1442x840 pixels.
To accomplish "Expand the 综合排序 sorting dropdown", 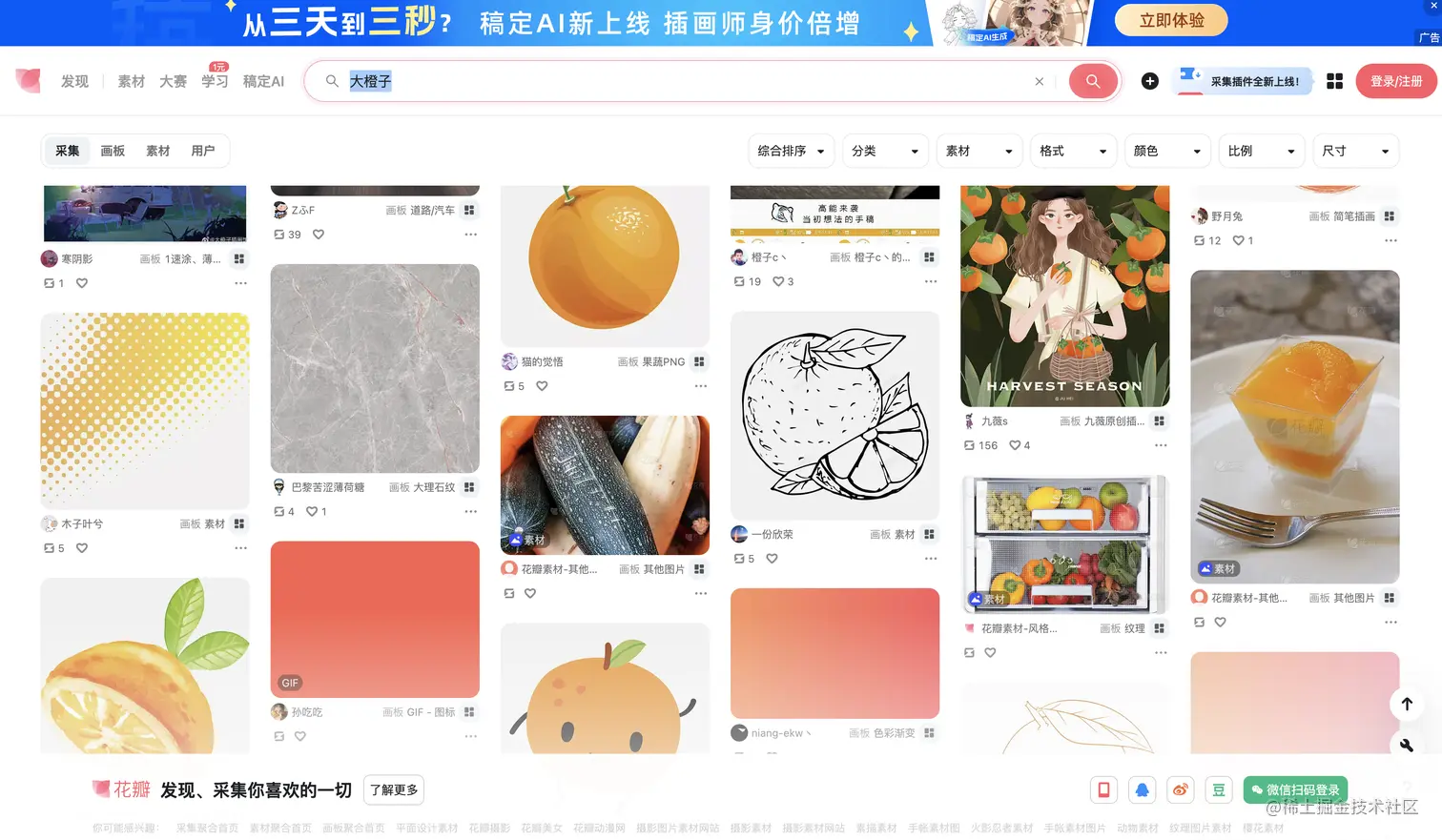I will tap(792, 151).
